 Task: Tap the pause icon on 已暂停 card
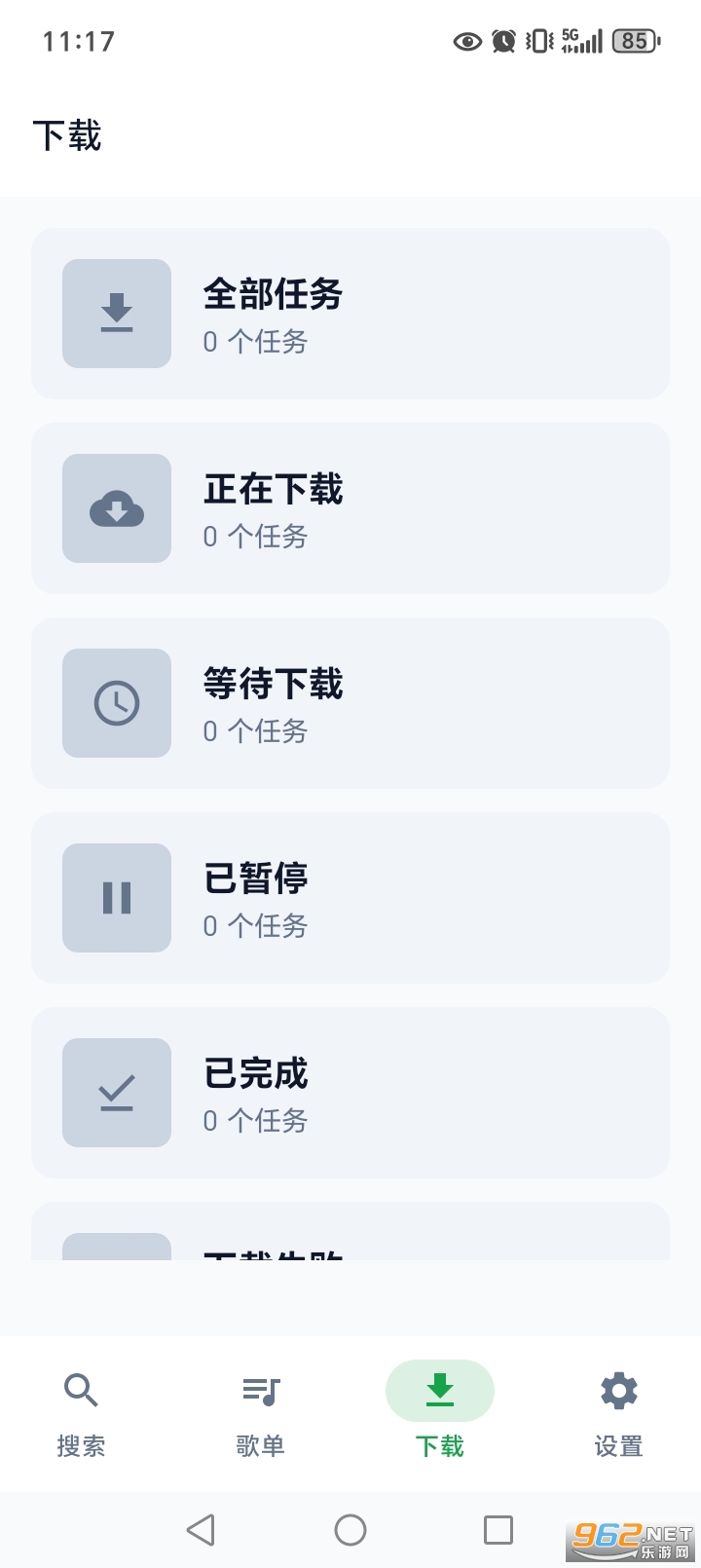[x=116, y=897]
